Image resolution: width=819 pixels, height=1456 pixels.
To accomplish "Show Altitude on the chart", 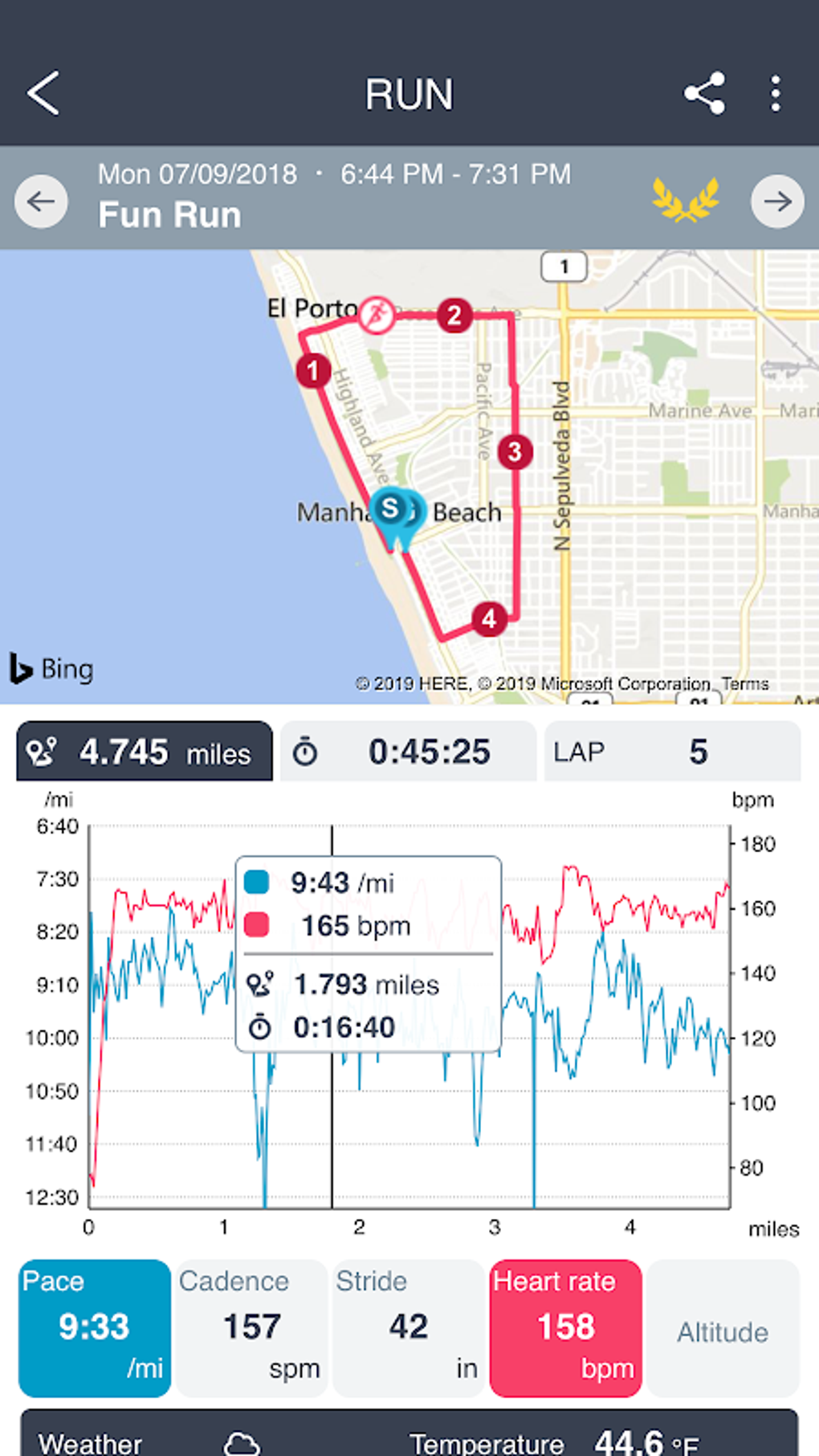I will tap(723, 1328).
